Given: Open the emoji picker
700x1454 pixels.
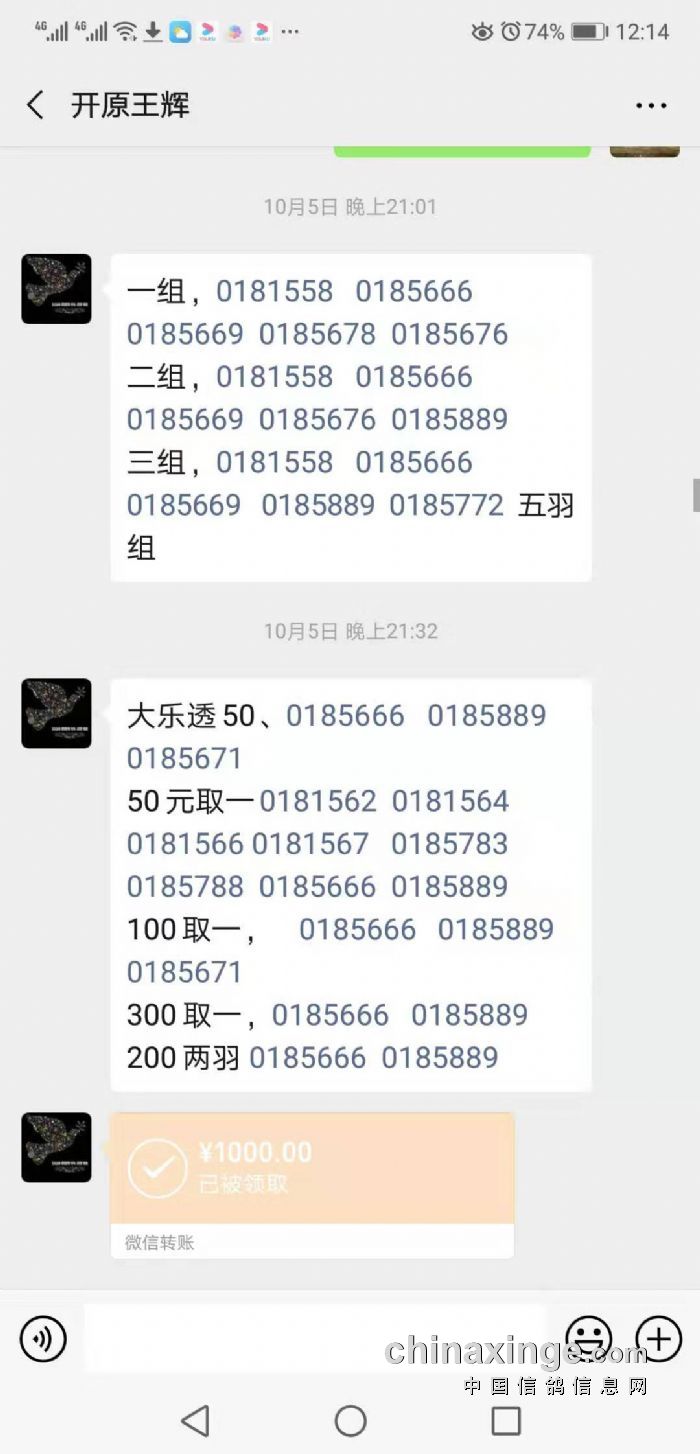Looking at the screenshot, I should click(x=589, y=1338).
